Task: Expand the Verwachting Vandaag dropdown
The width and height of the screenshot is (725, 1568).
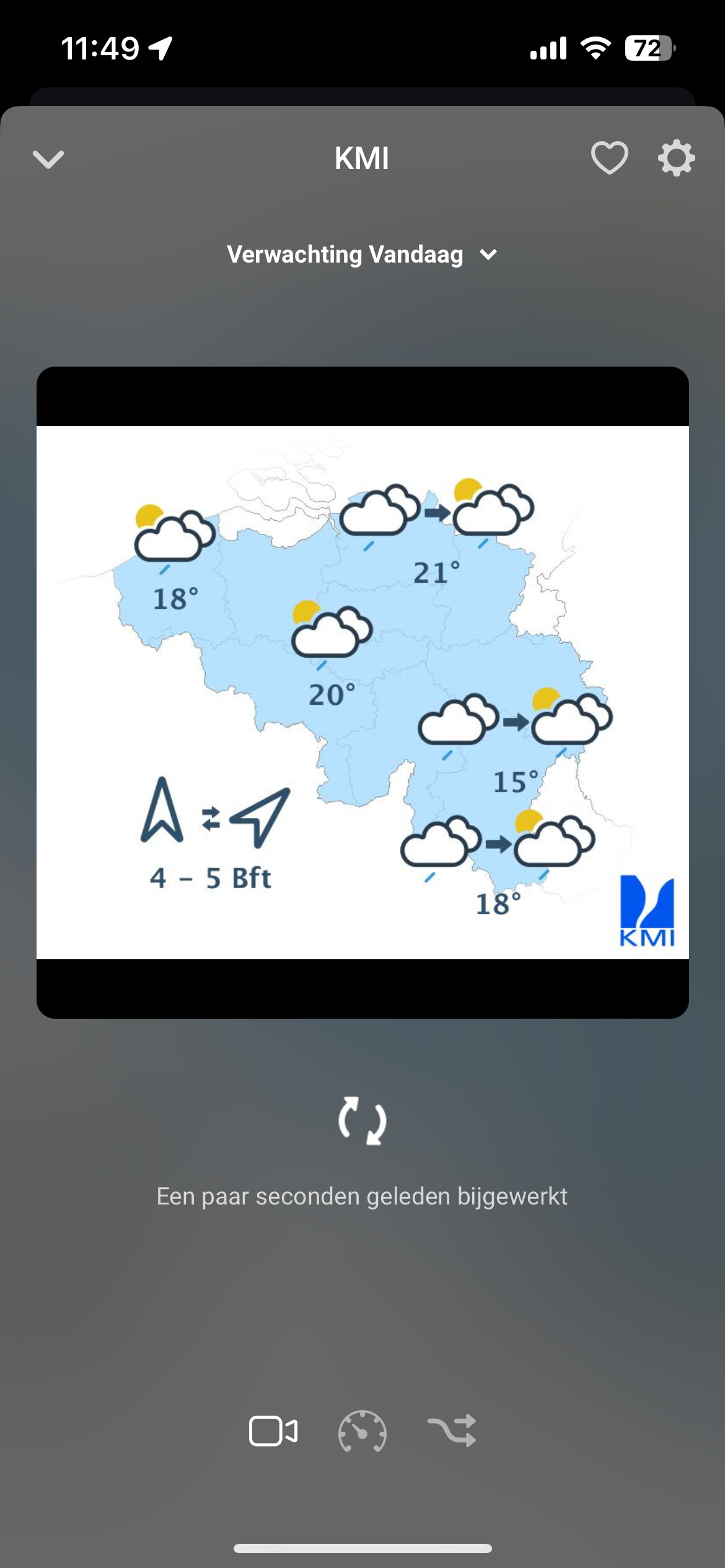Action: 362,255
